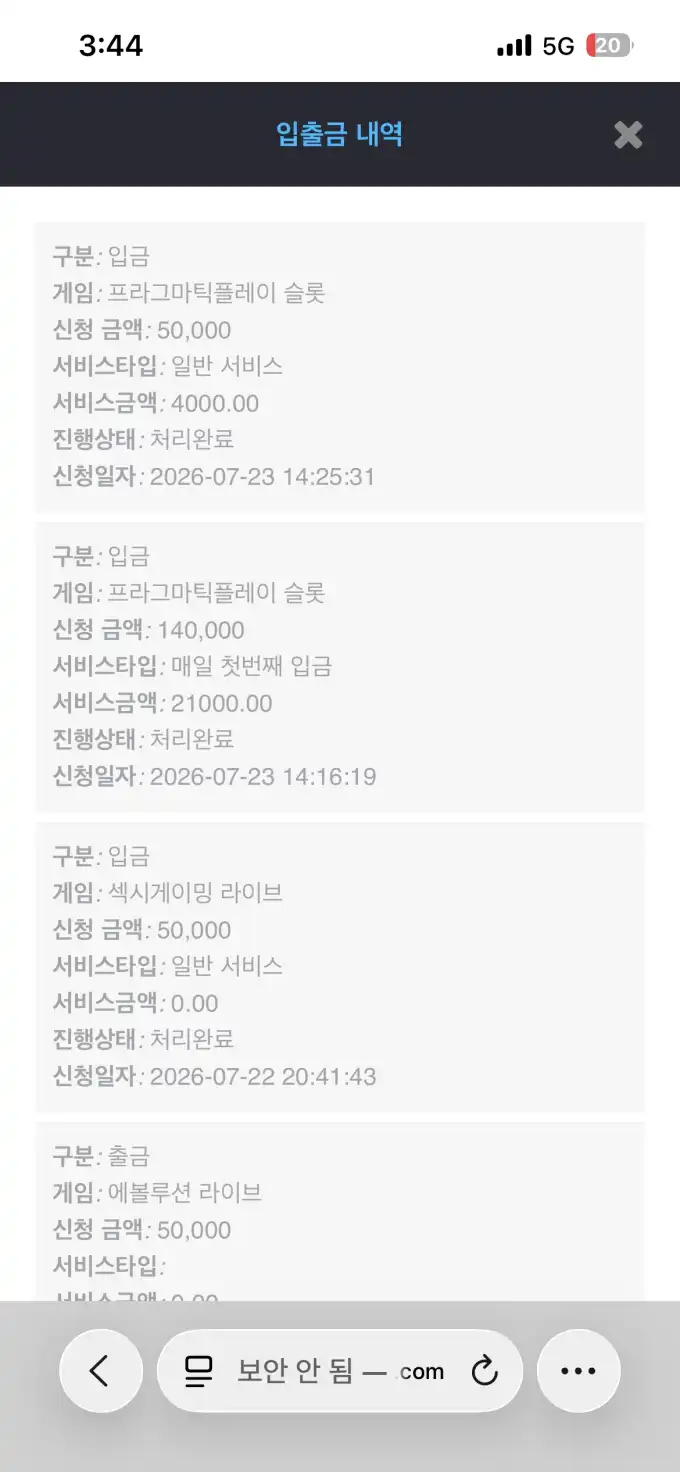Open the page menu icon in address bar
The width and height of the screenshot is (680, 1472).
pos(199,1371)
